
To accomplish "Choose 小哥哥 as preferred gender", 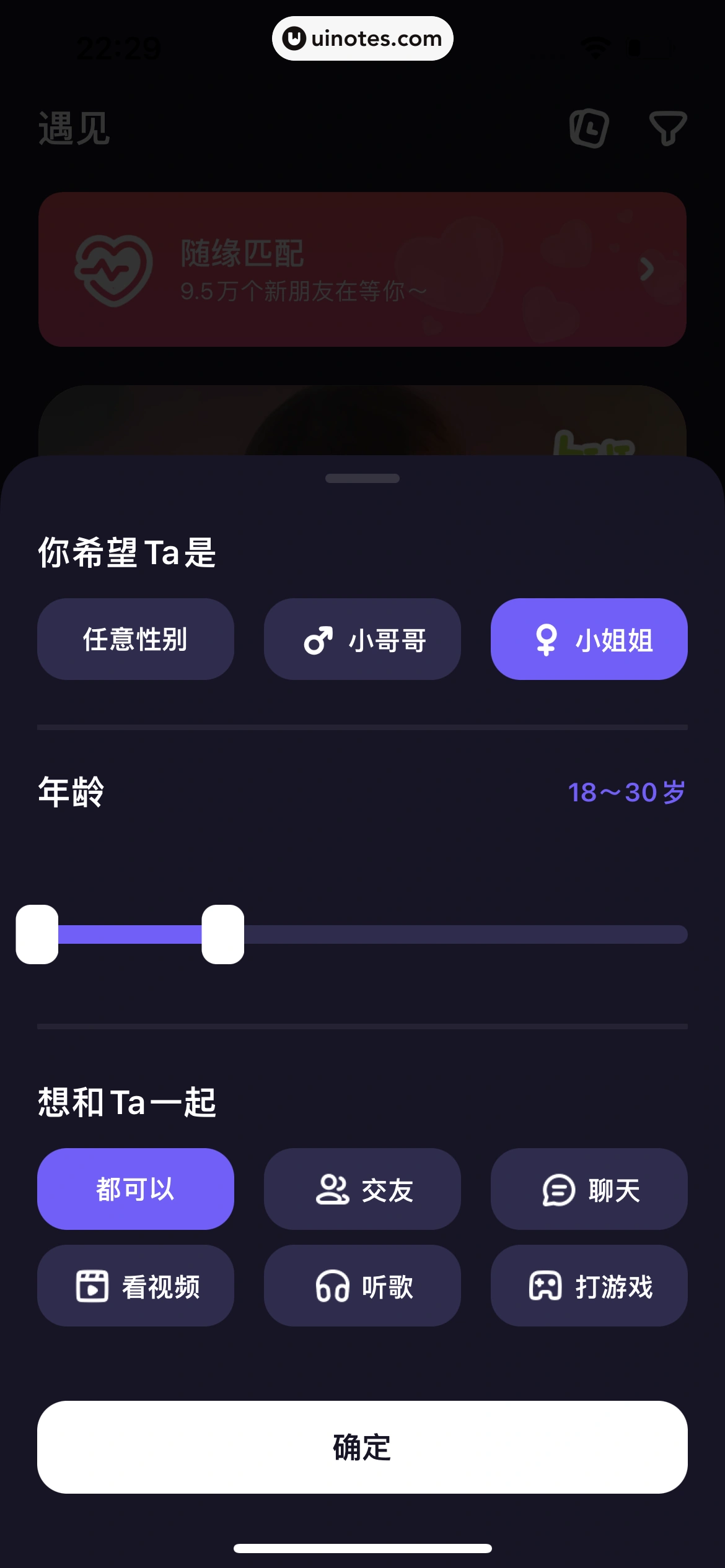I will click(x=362, y=640).
